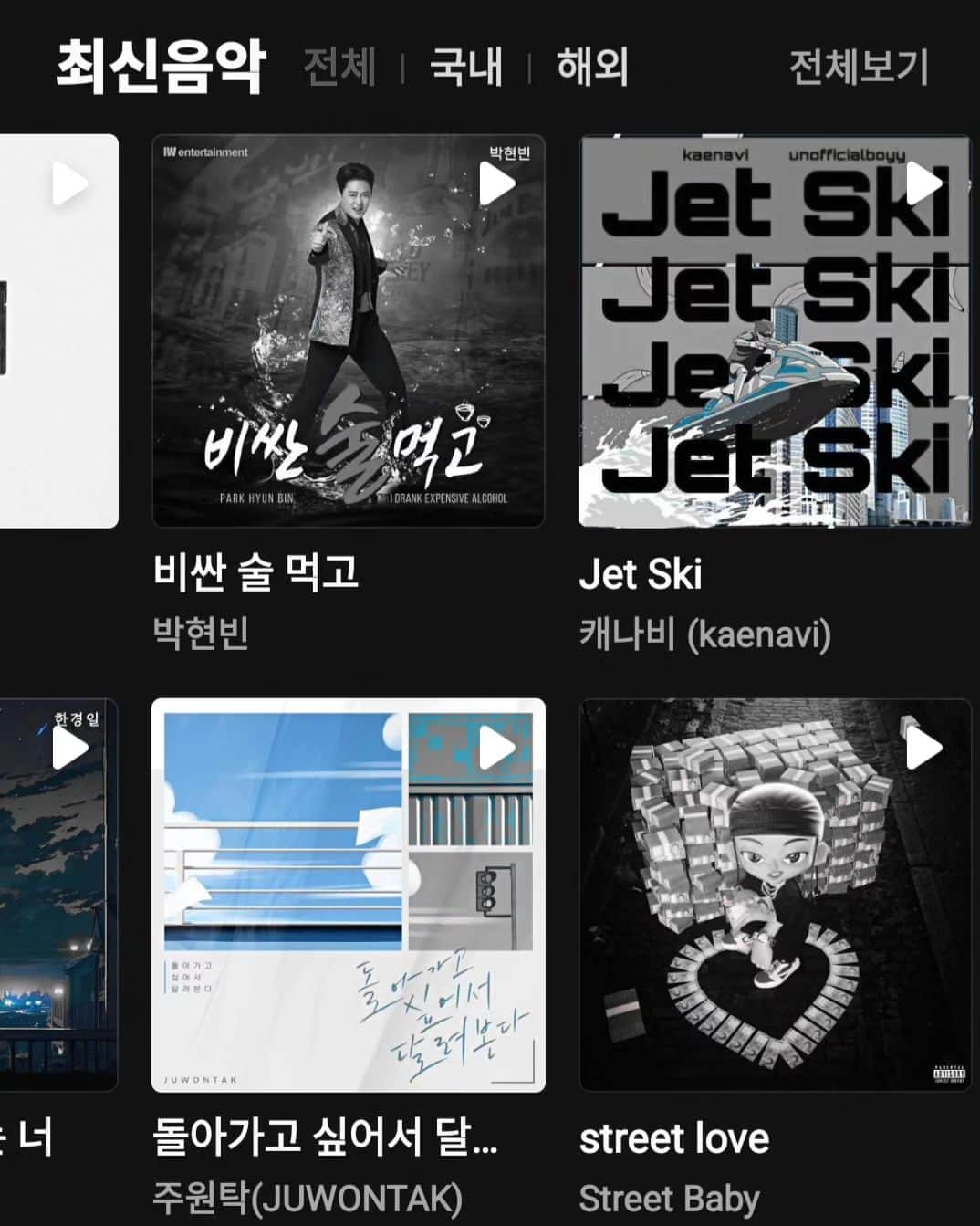Play the partly visible white album

tap(70, 184)
